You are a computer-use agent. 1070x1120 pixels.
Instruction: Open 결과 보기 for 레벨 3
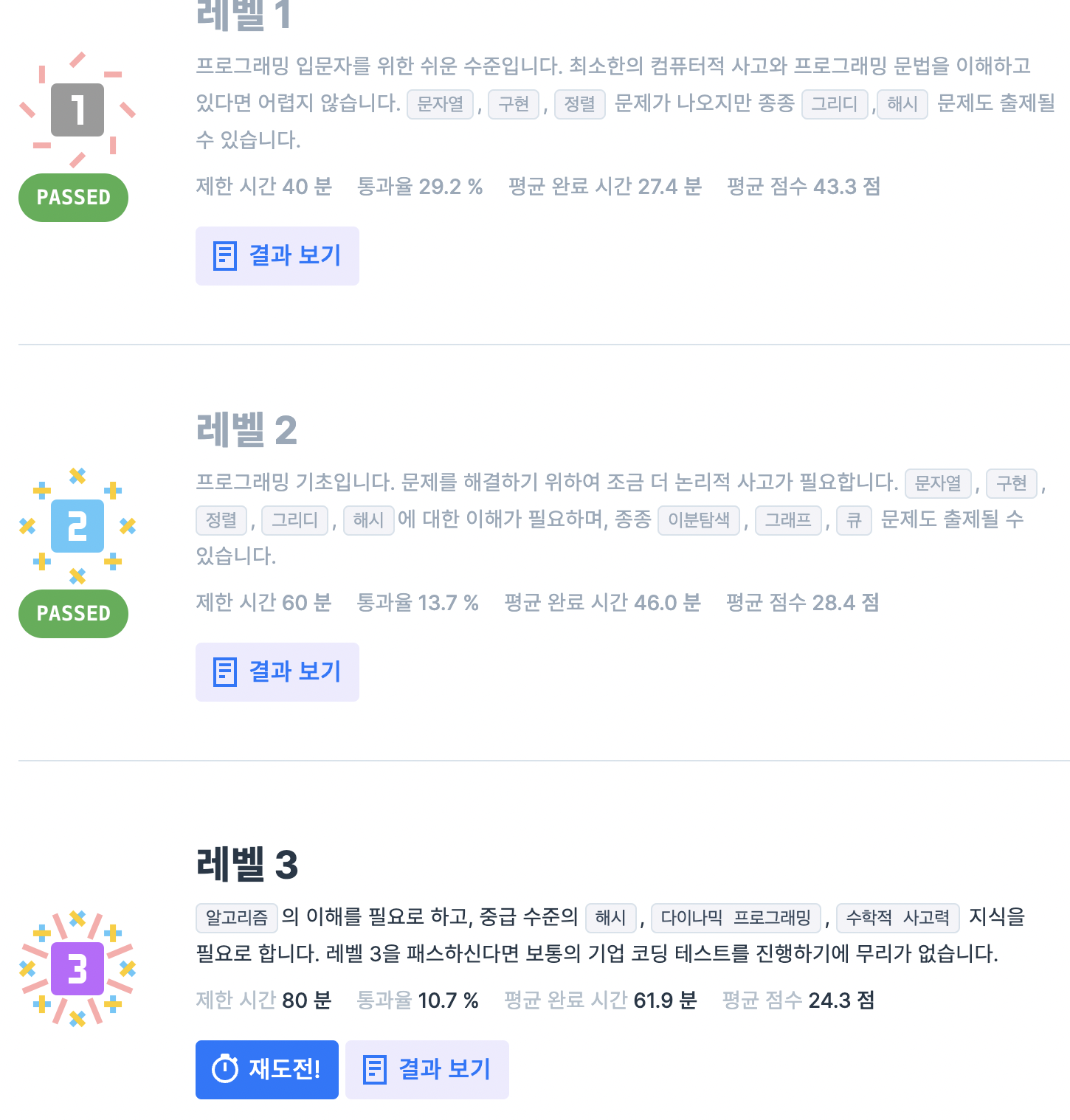pos(427,1069)
